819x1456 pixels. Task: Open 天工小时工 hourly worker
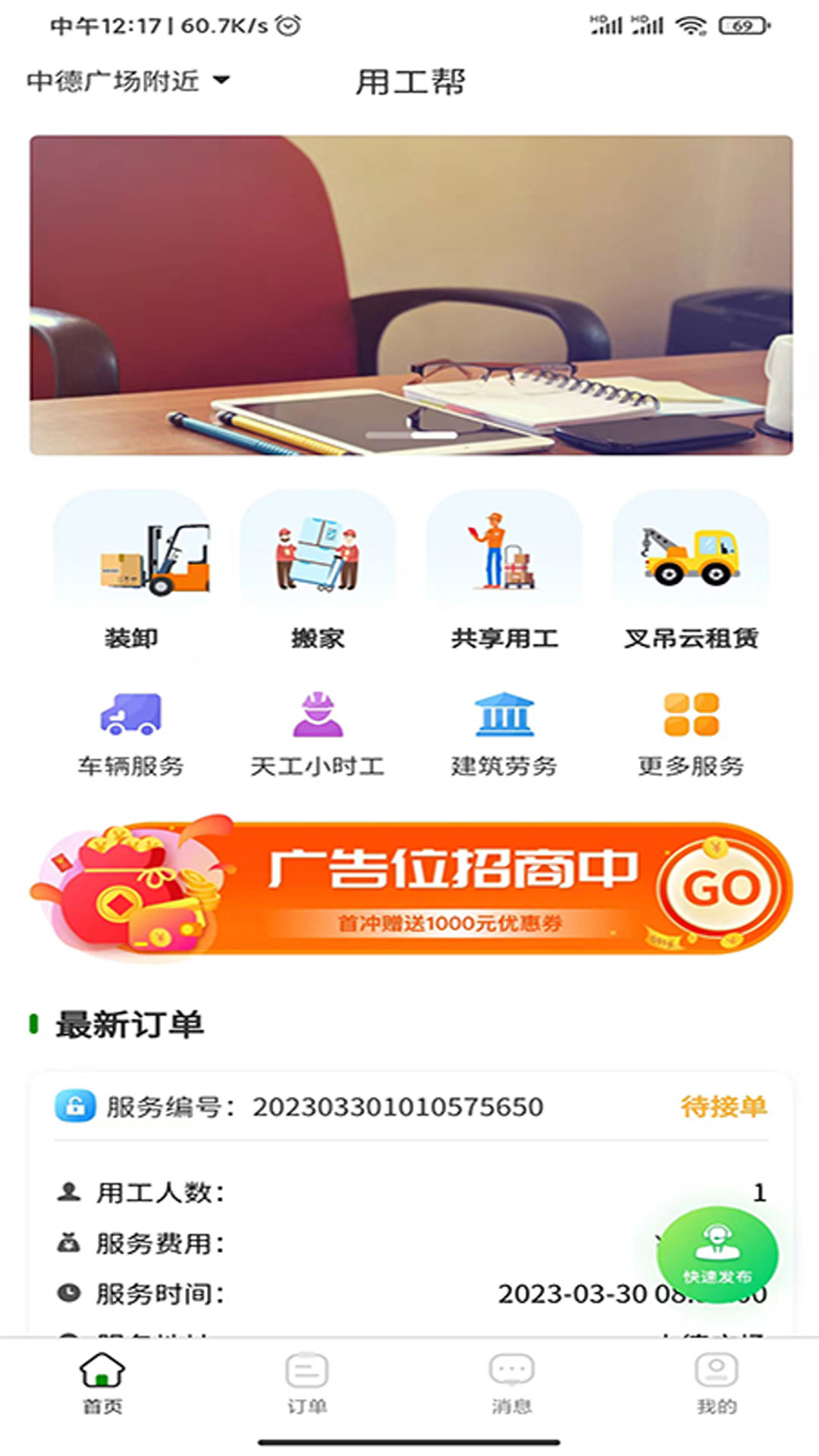pyautogui.click(x=318, y=733)
